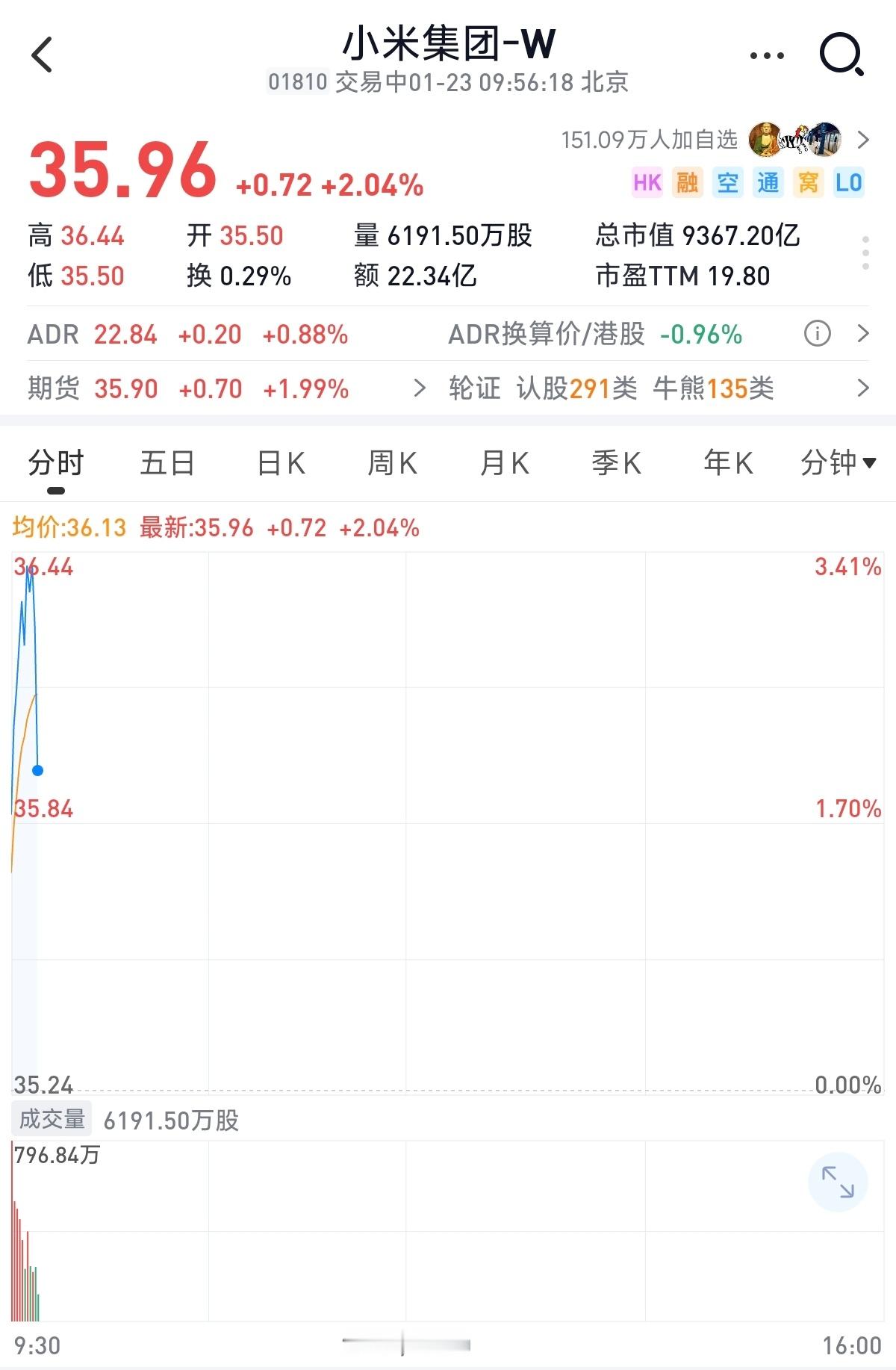
Task: Switch to the 日K daily chart tab
Action: pos(279,463)
